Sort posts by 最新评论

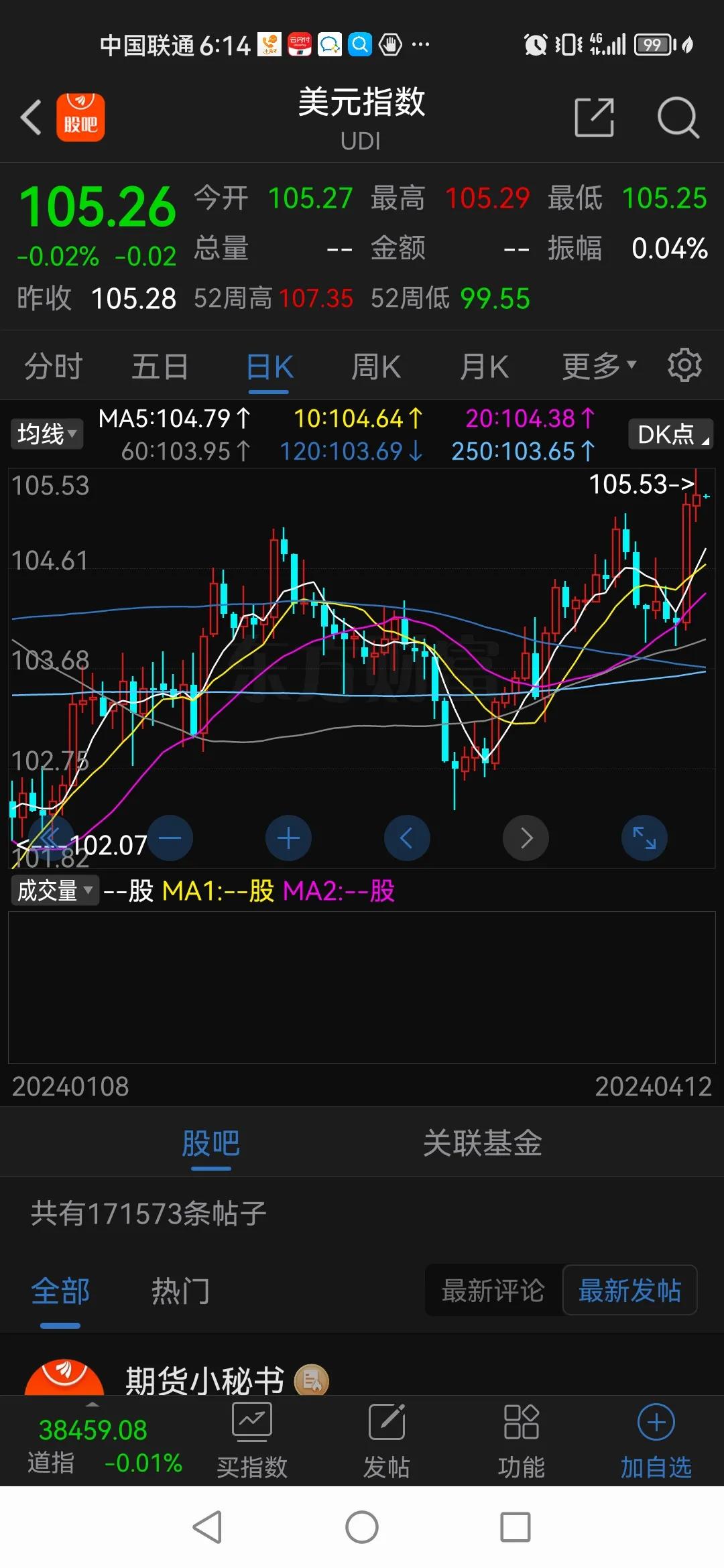pos(493,1291)
